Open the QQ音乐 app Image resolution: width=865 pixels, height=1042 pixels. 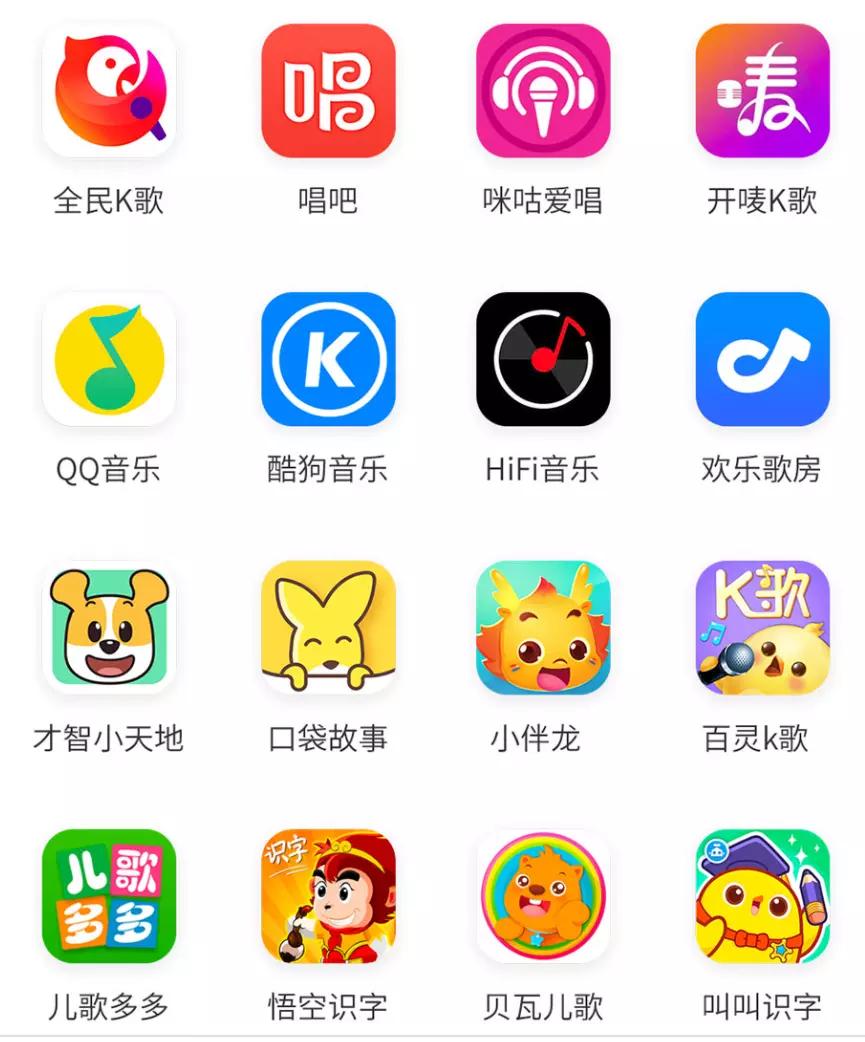[108, 360]
